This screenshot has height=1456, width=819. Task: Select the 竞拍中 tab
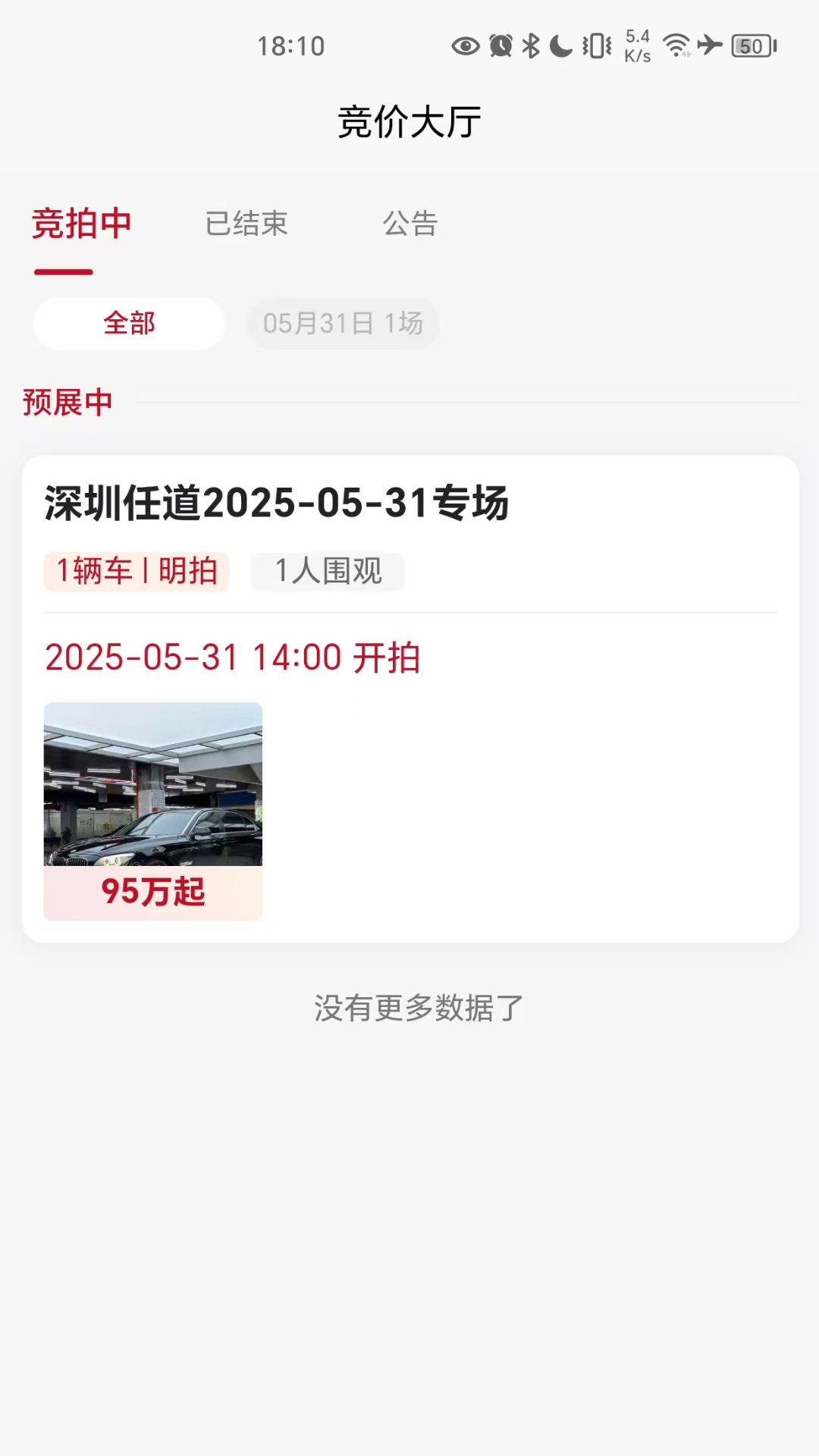pos(80,224)
